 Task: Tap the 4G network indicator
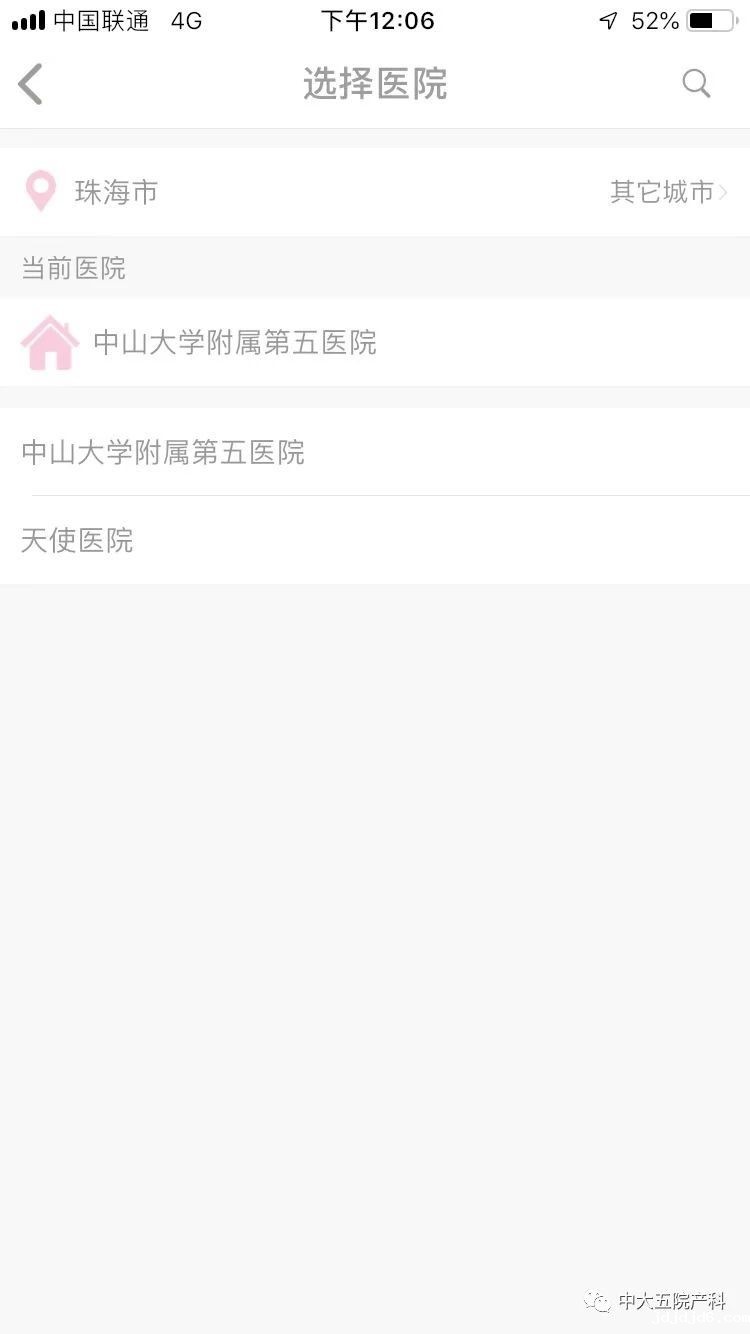pyautogui.click(x=186, y=20)
